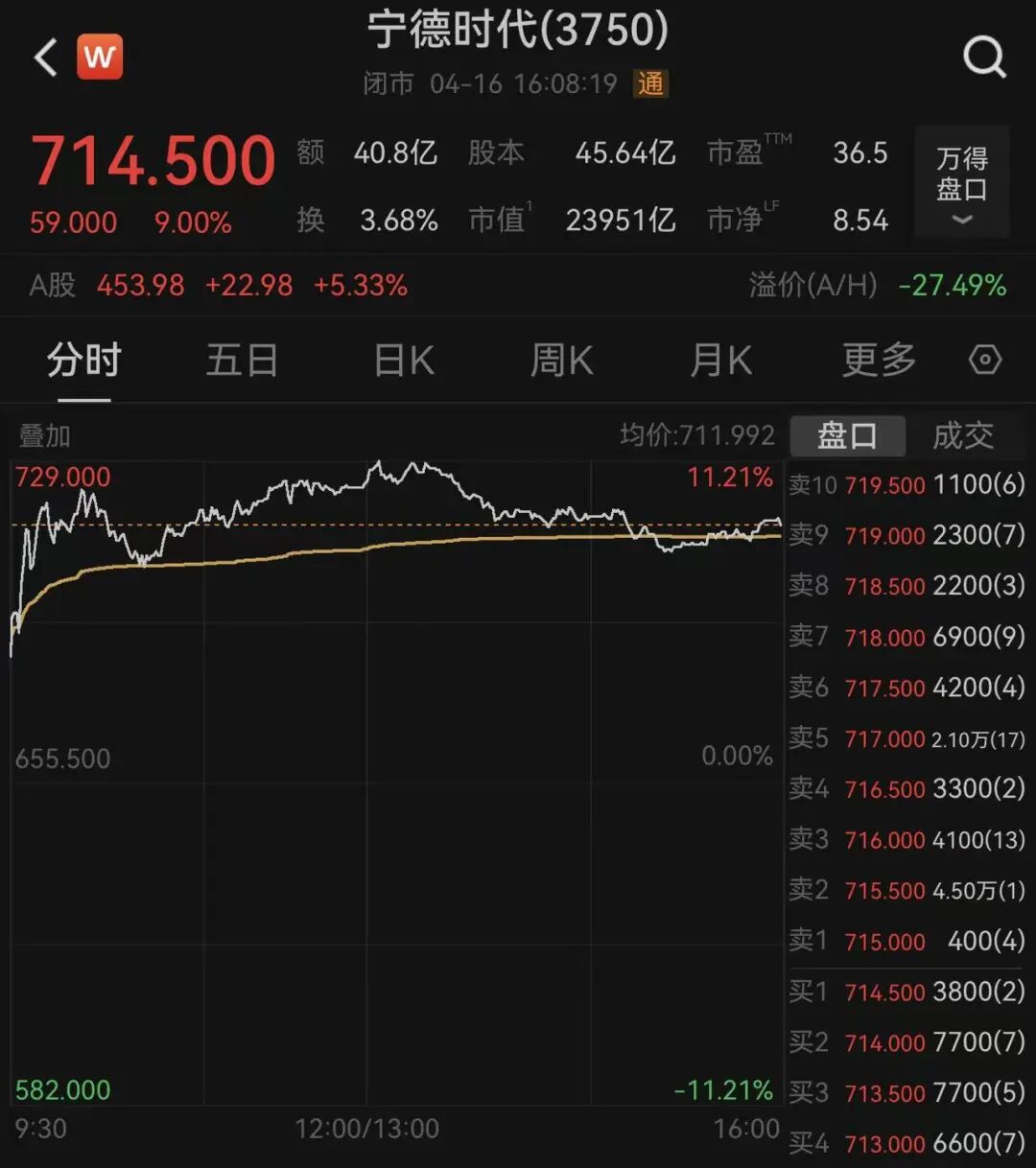Open the 更多 chart types menu
Image resolution: width=1036 pixels, height=1168 pixels.
pos(877,360)
